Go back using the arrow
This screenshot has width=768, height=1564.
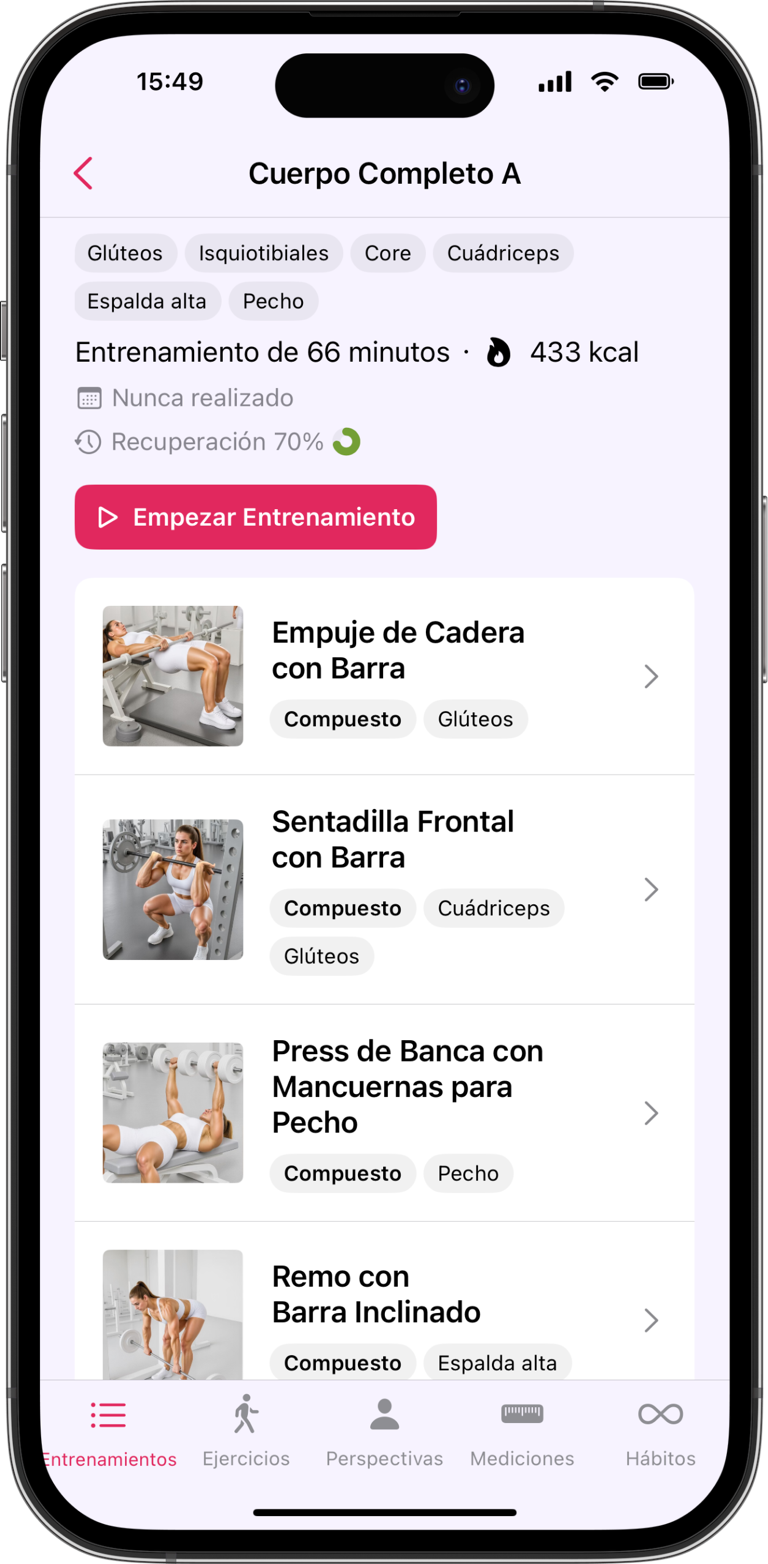[83, 173]
